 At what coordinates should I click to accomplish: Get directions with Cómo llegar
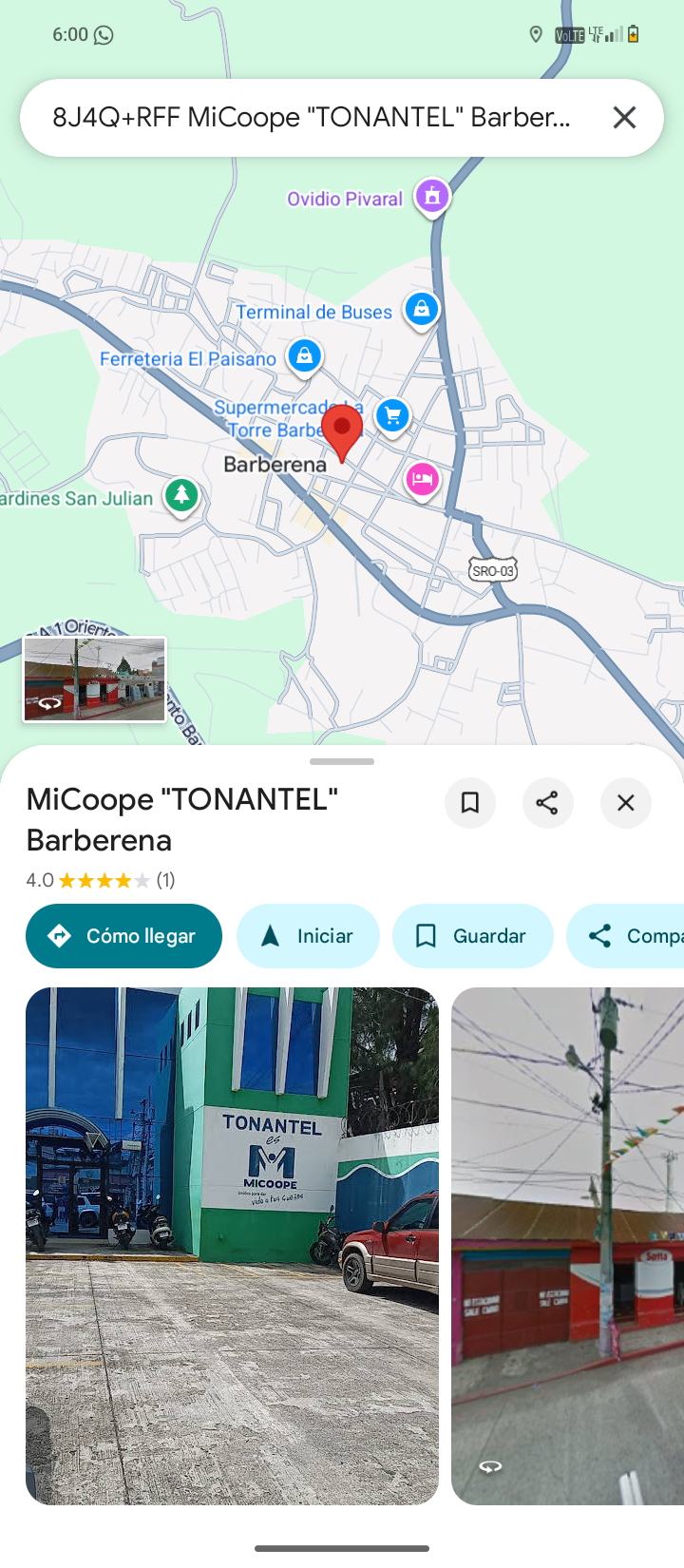(123, 936)
